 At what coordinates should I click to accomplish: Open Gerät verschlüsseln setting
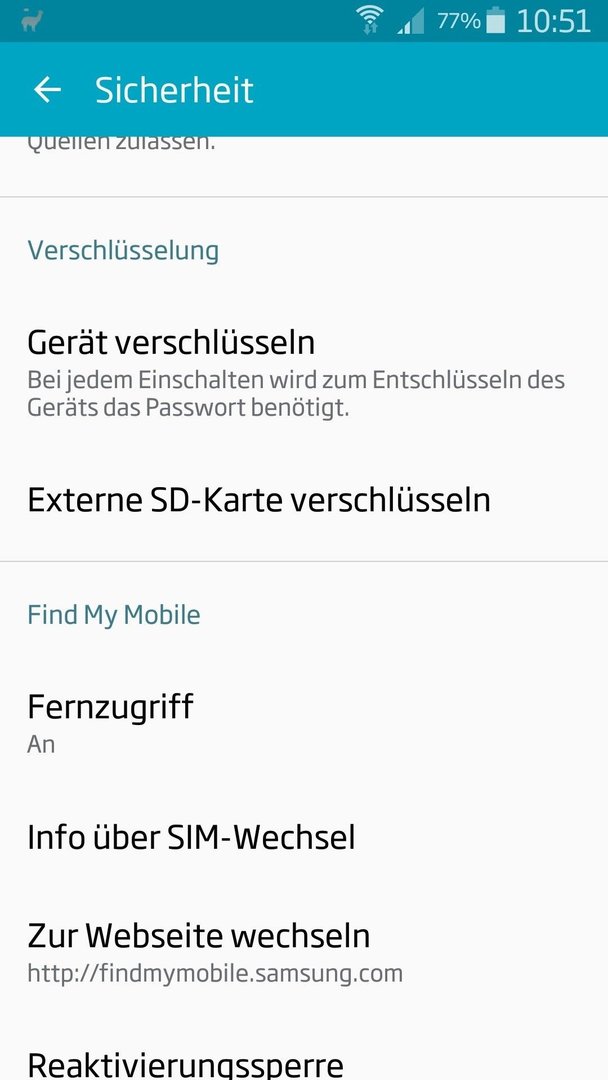(304, 373)
